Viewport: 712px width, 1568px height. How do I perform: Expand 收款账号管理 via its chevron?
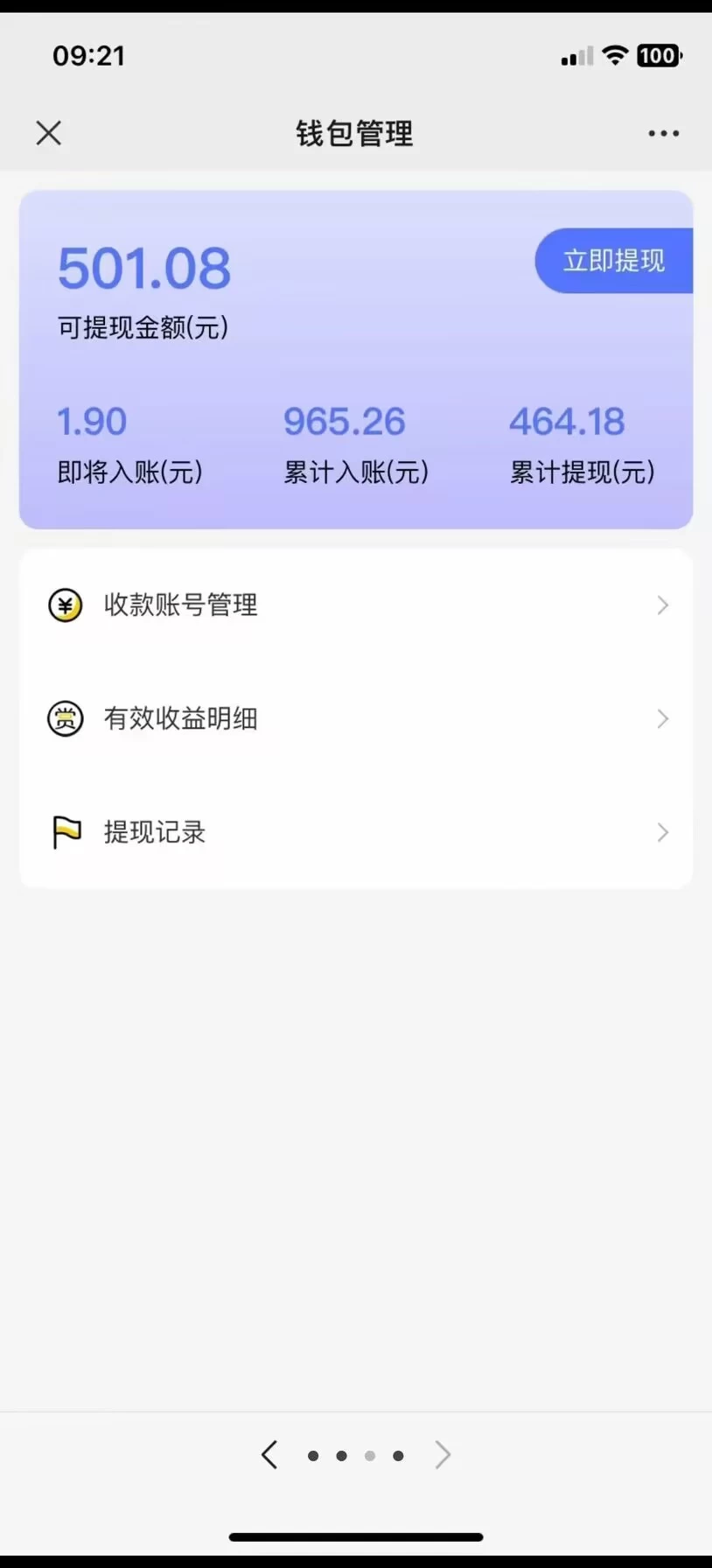(662, 605)
